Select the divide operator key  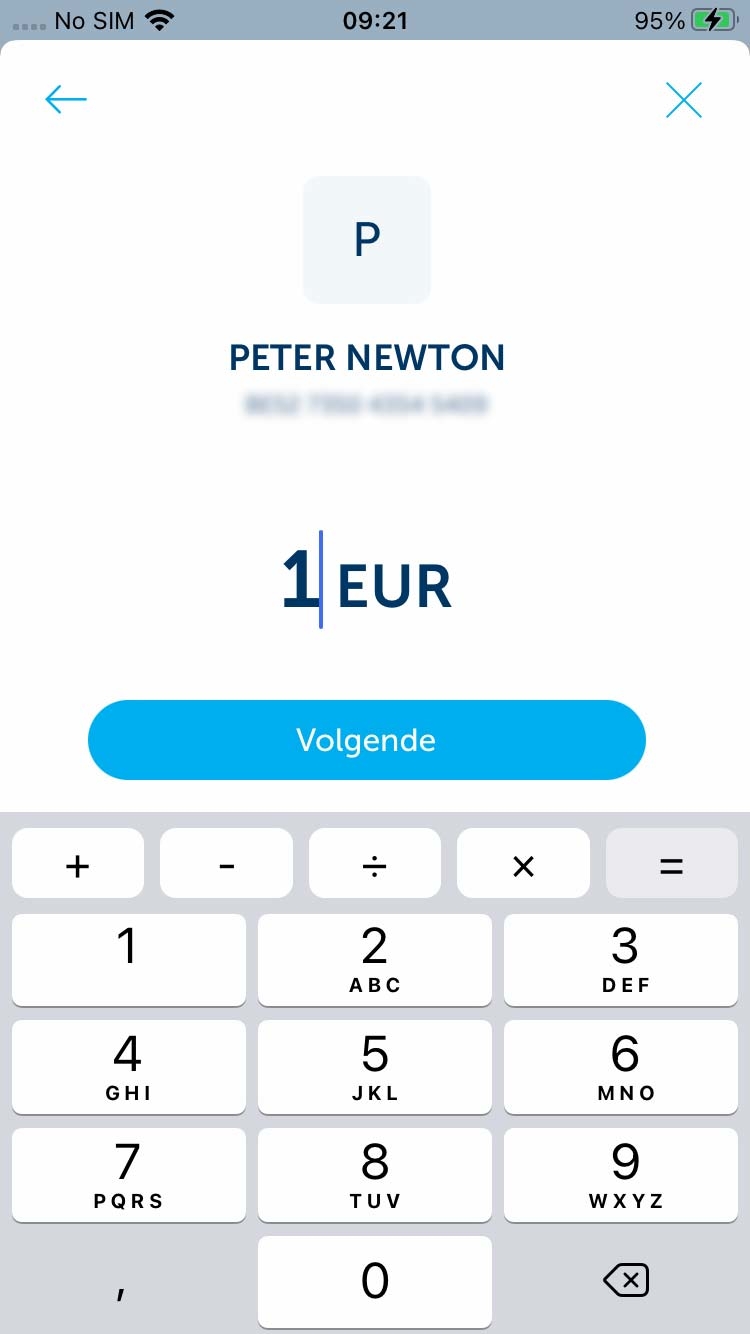pyautogui.click(x=375, y=863)
